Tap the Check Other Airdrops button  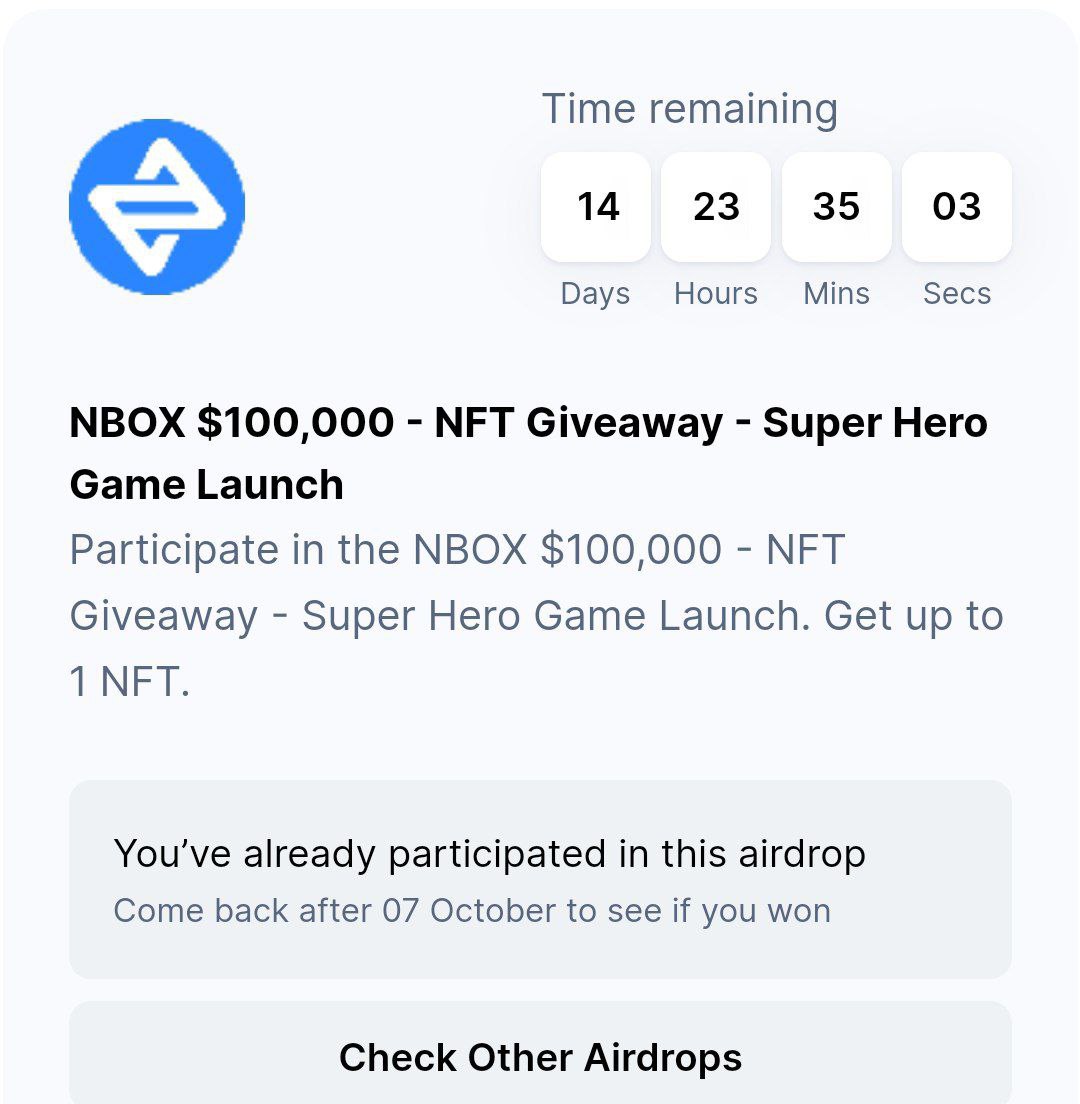(x=540, y=1056)
